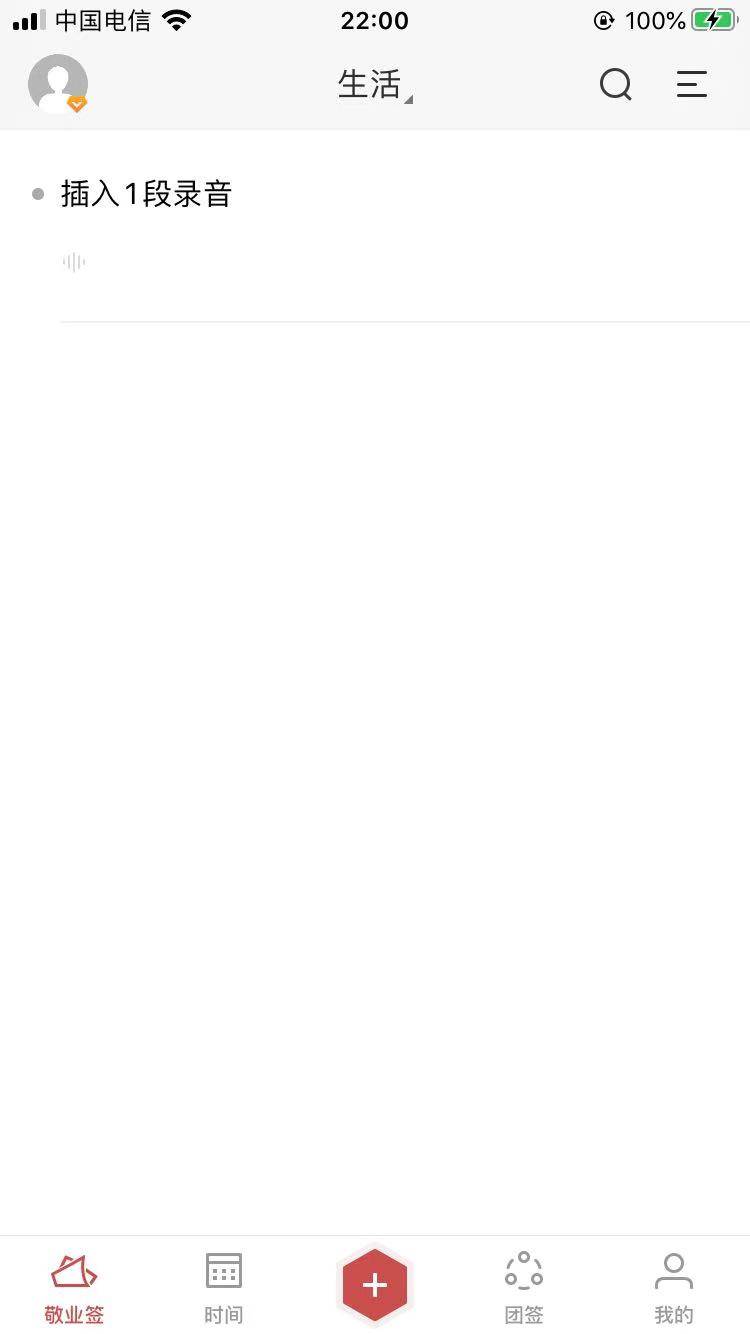
Task: Add a new note with plus button
Action: (375, 1285)
